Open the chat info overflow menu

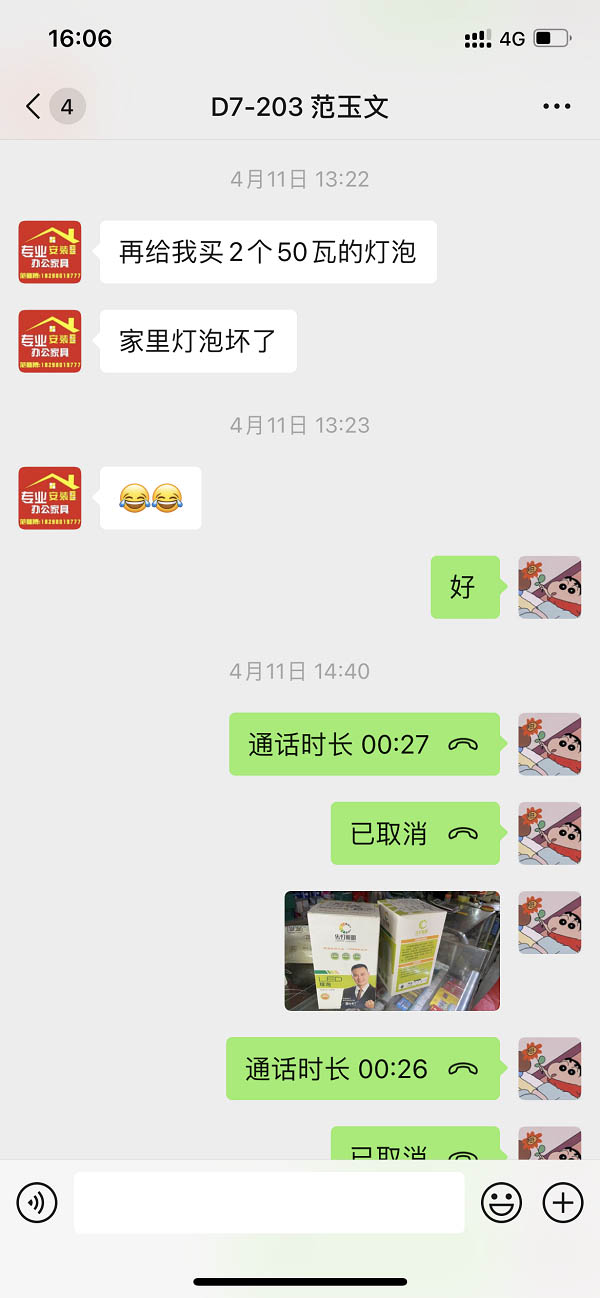[x=556, y=107]
